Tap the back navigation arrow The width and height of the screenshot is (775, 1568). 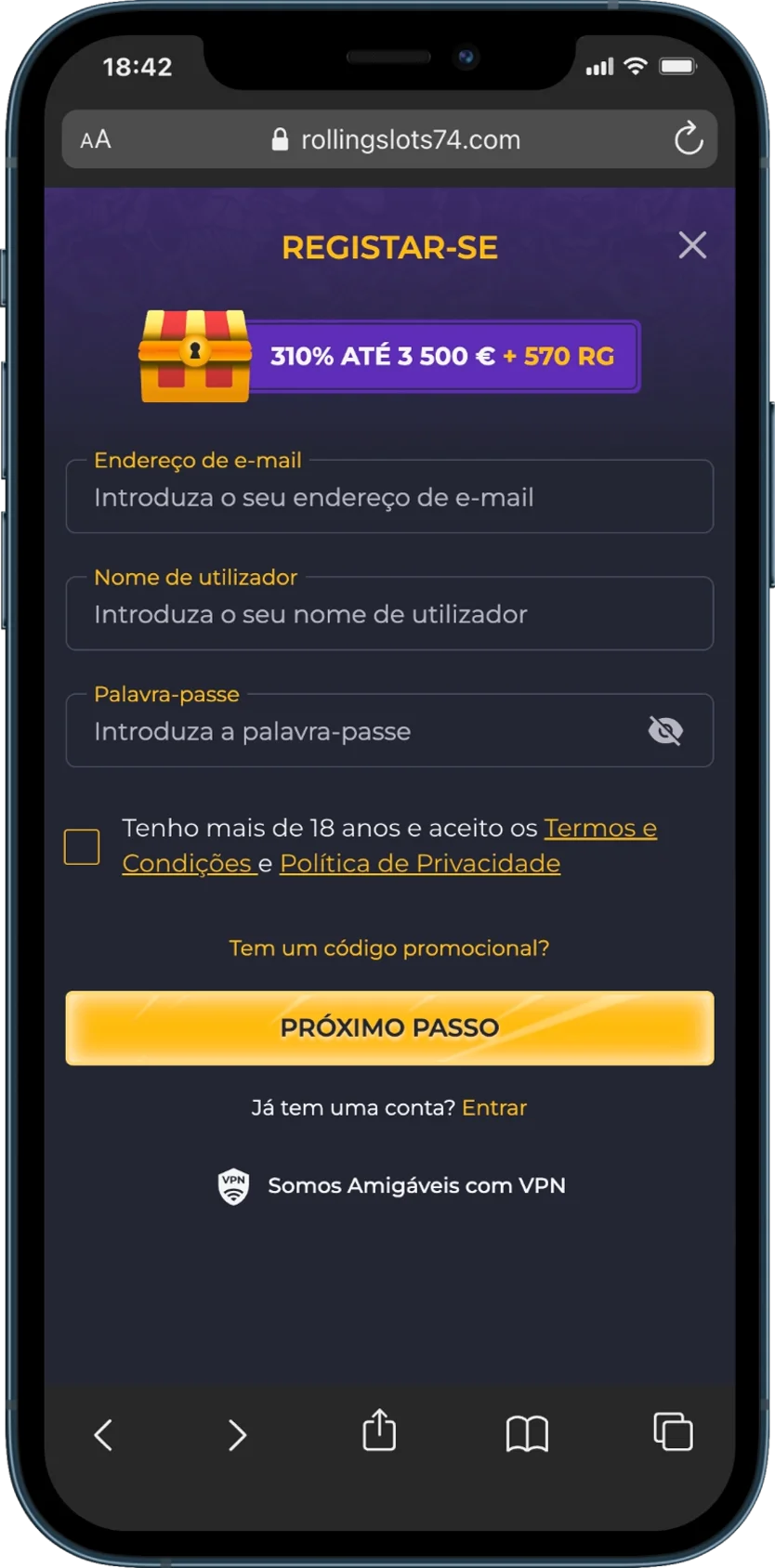click(102, 1435)
